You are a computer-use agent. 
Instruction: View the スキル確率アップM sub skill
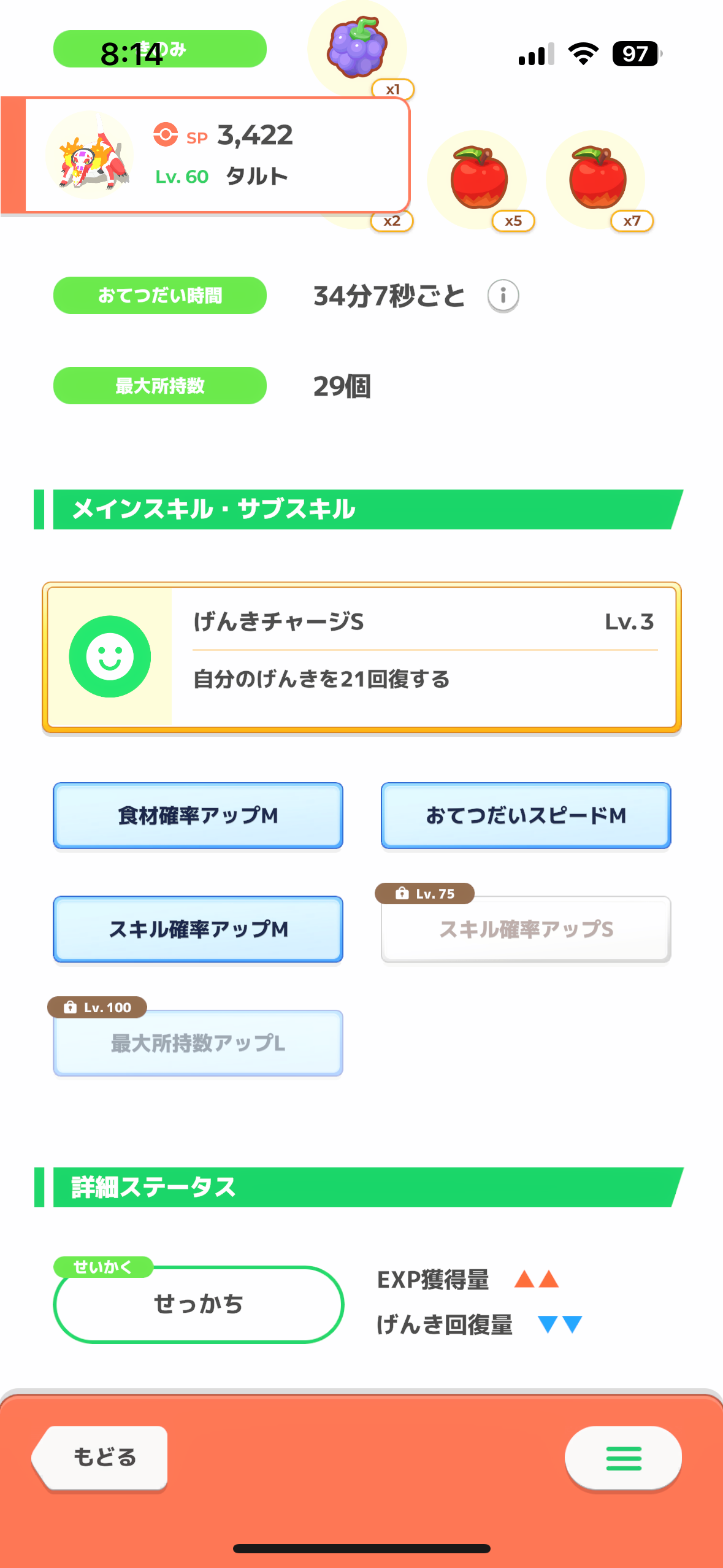pos(198,929)
